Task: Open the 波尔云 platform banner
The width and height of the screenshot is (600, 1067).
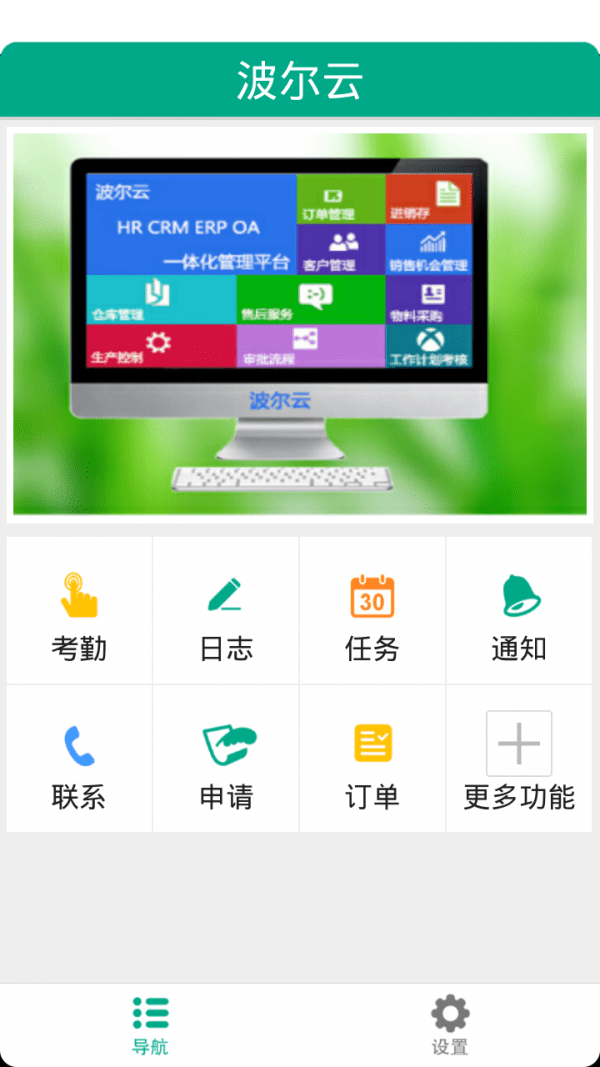Action: click(x=300, y=323)
